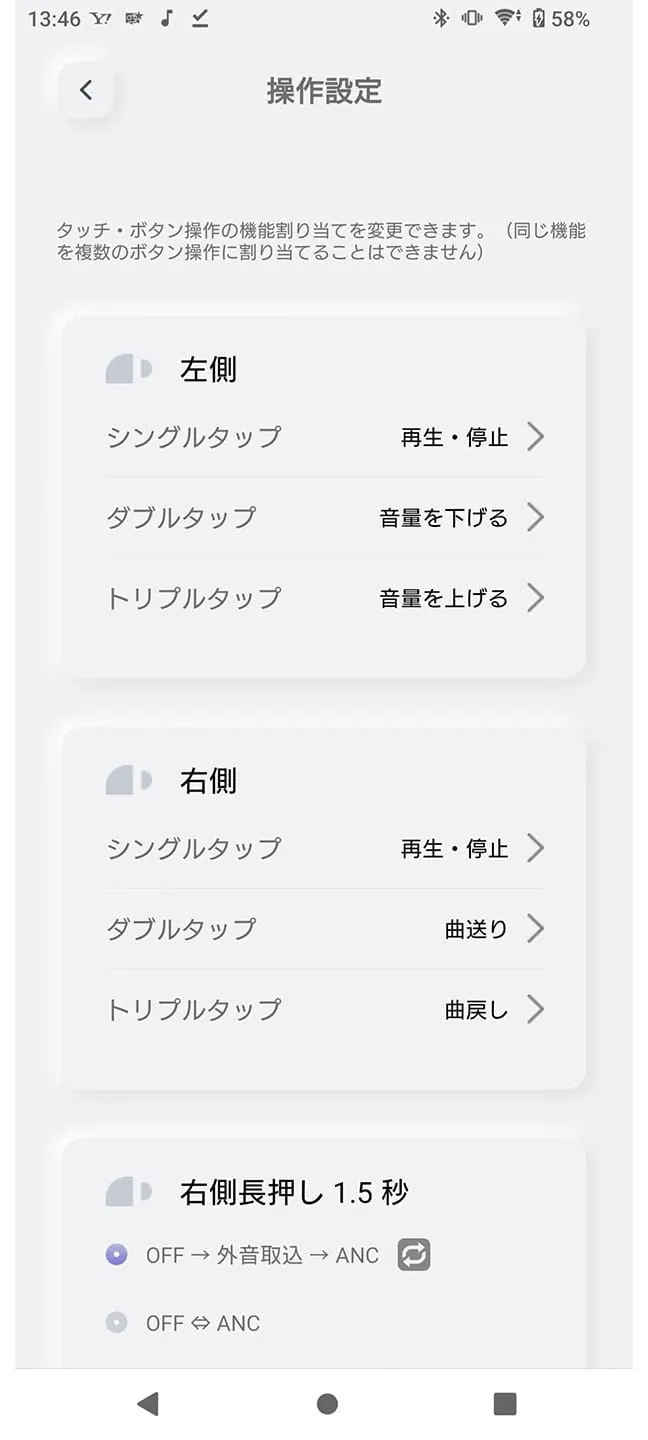This screenshot has height=1440, width=648.
Task: Change the right side ダブルタップ function
Action: point(325,929)
